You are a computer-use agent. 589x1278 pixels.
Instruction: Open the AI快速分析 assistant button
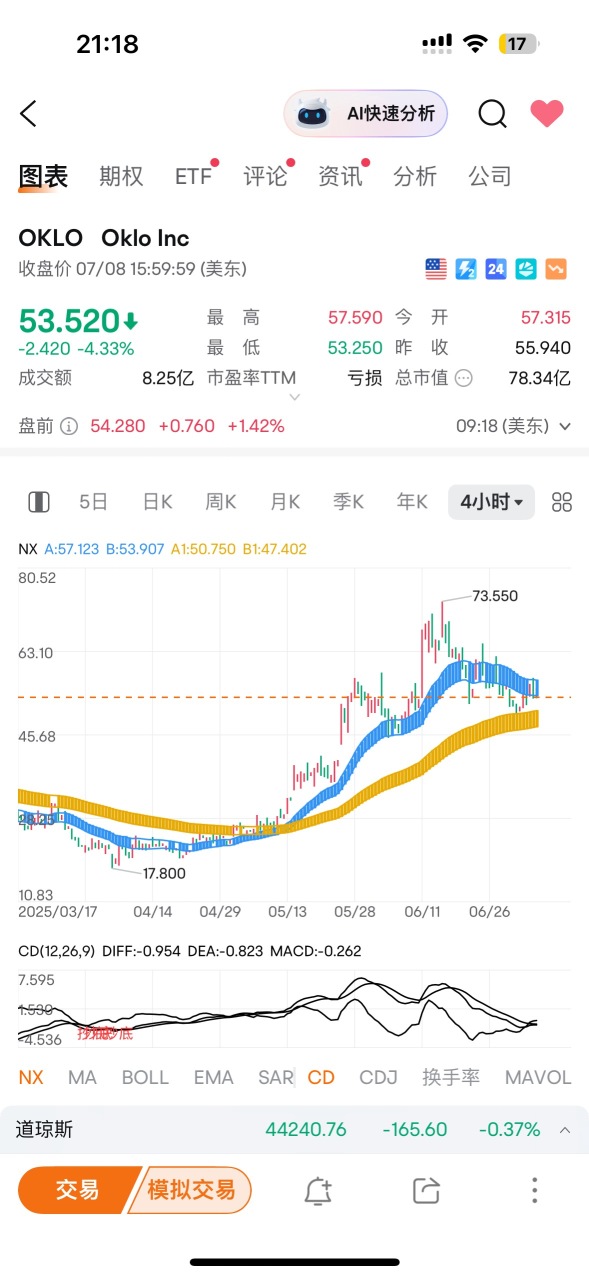click(366, 114)
